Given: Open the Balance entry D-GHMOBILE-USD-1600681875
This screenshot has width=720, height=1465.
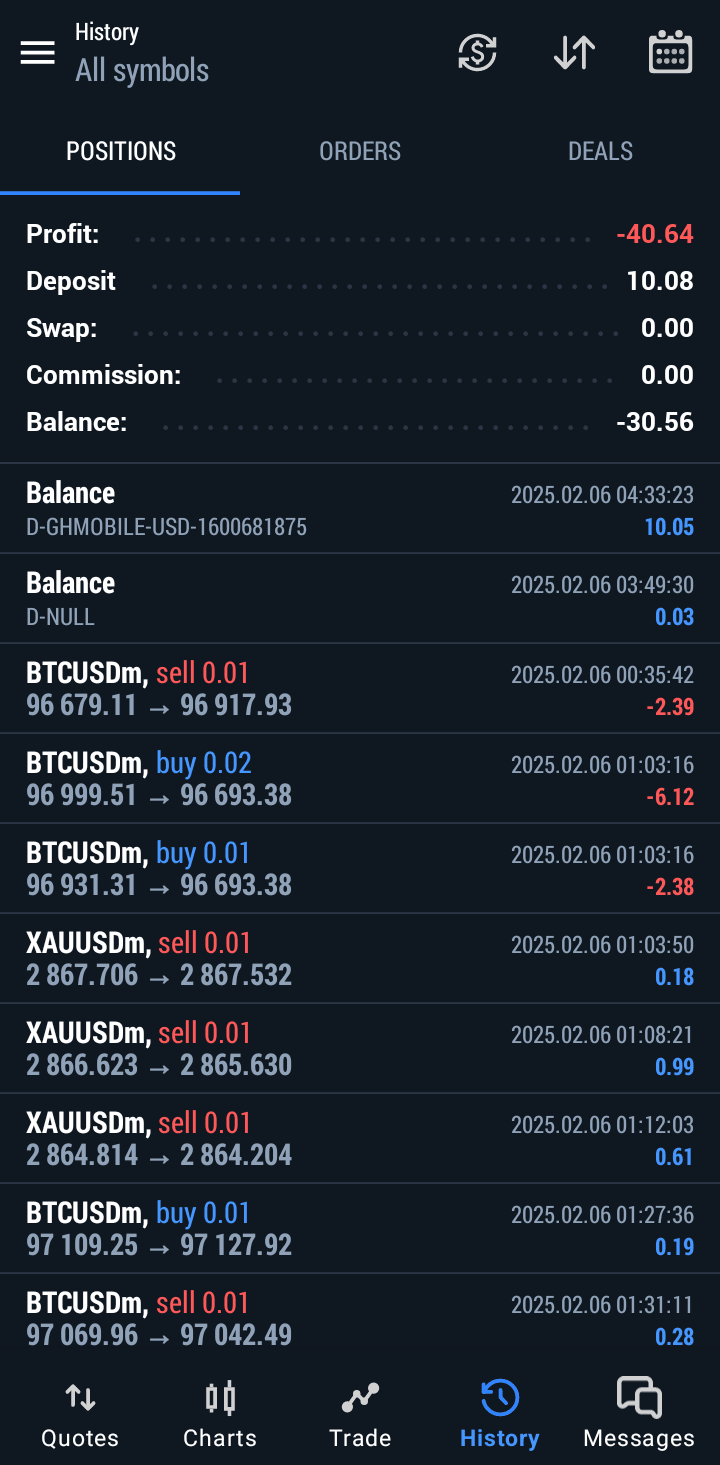Looking at the screenshot, I should click(360, 509).
